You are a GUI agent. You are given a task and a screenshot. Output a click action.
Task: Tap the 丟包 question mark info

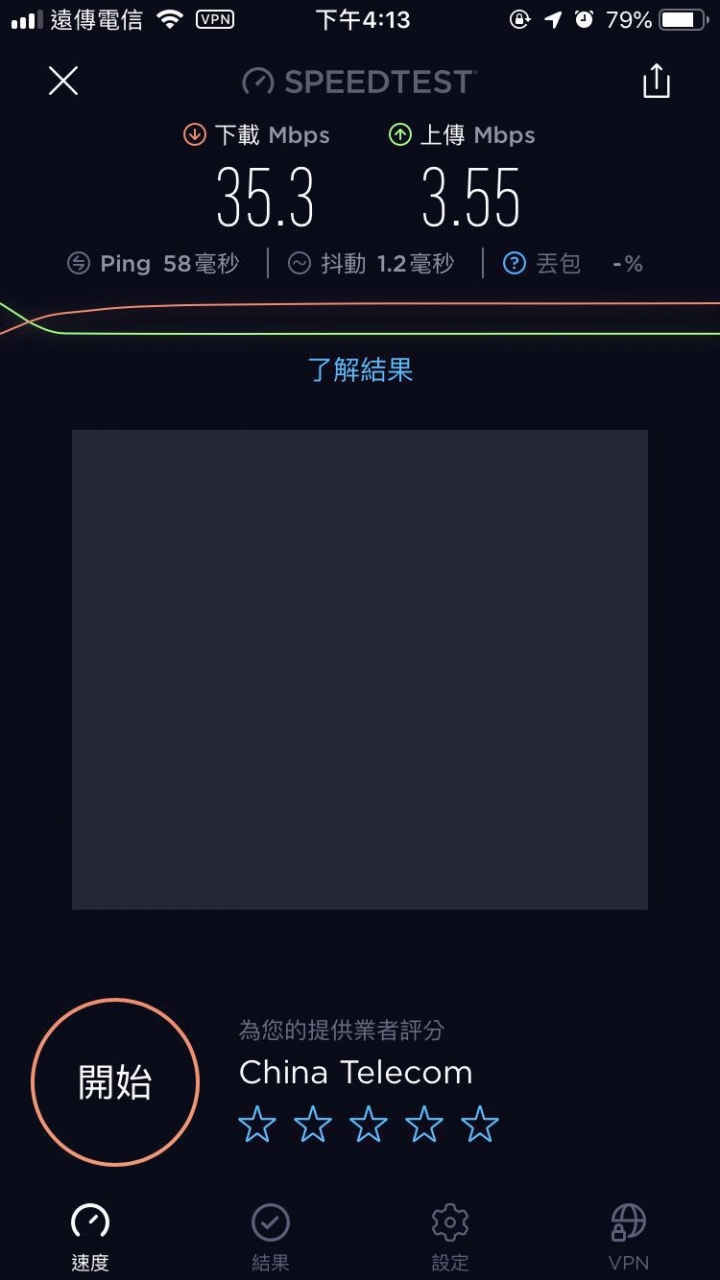514,264
